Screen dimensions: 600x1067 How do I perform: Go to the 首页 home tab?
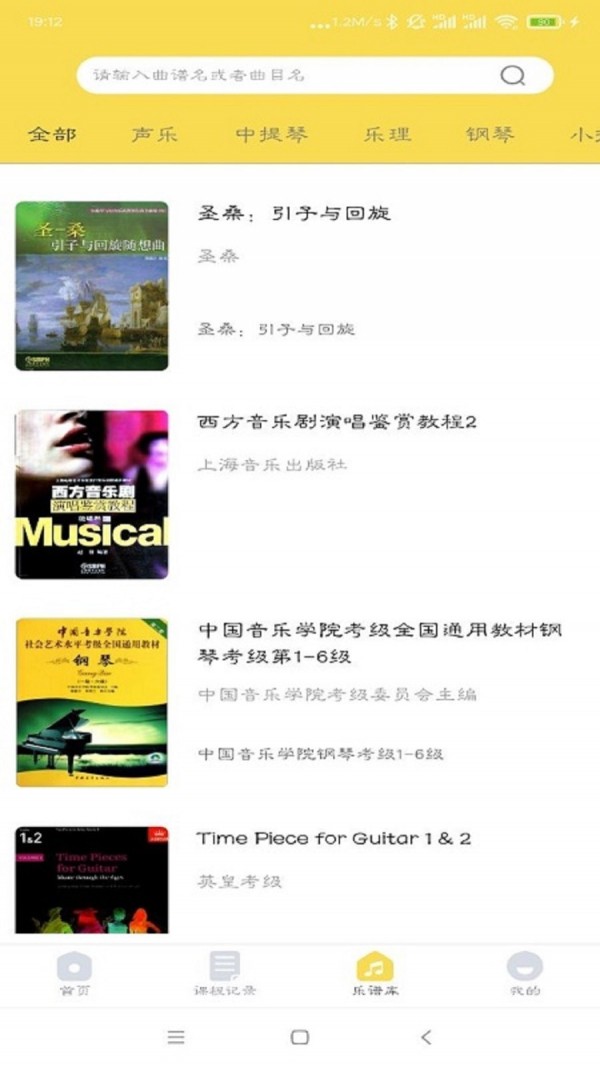tap(74, 974)
